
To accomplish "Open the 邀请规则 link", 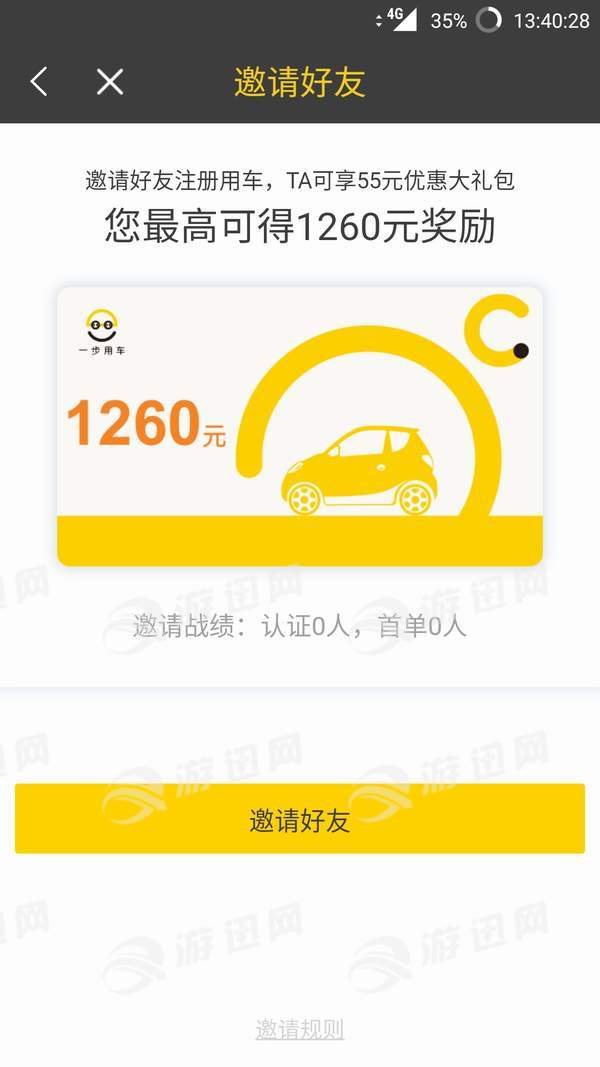I will pyautogui.click(x=300, y=1029).
